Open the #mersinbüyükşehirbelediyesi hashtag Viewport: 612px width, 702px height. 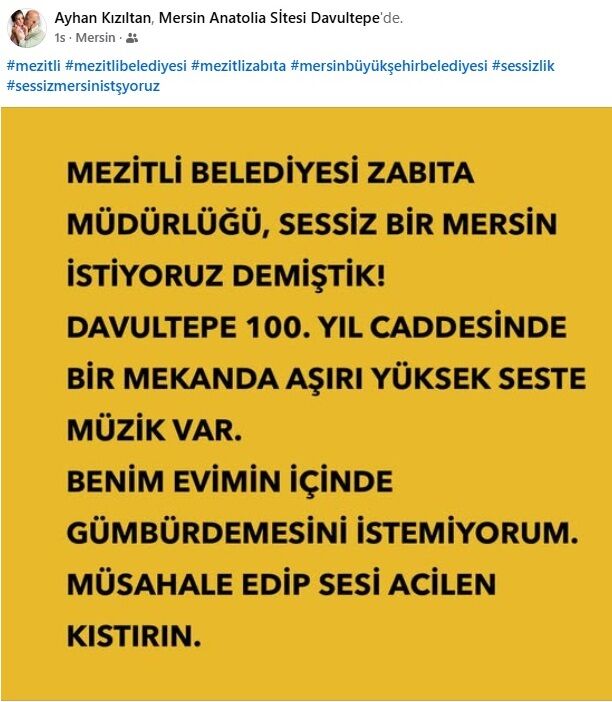(389, 66)
